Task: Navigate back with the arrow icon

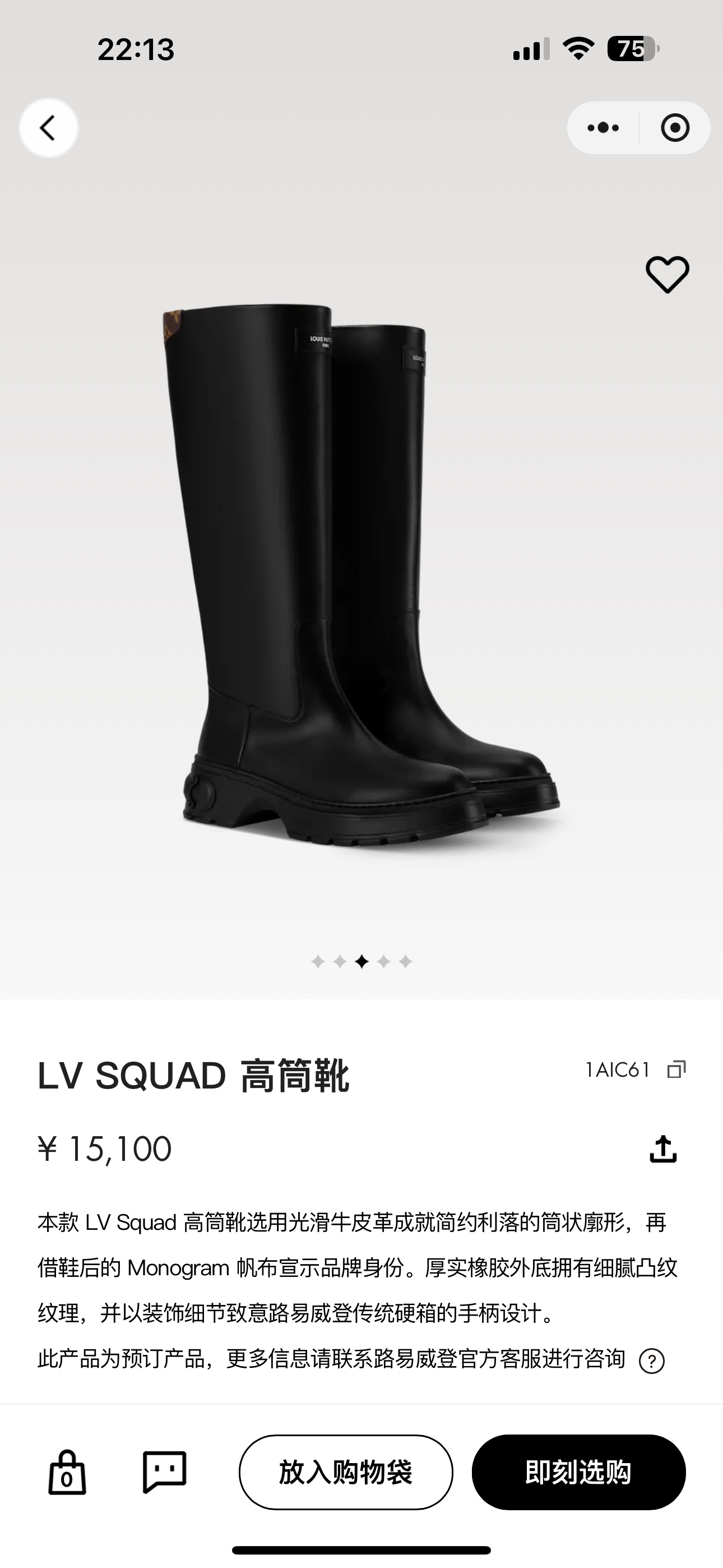Action: 49,128
